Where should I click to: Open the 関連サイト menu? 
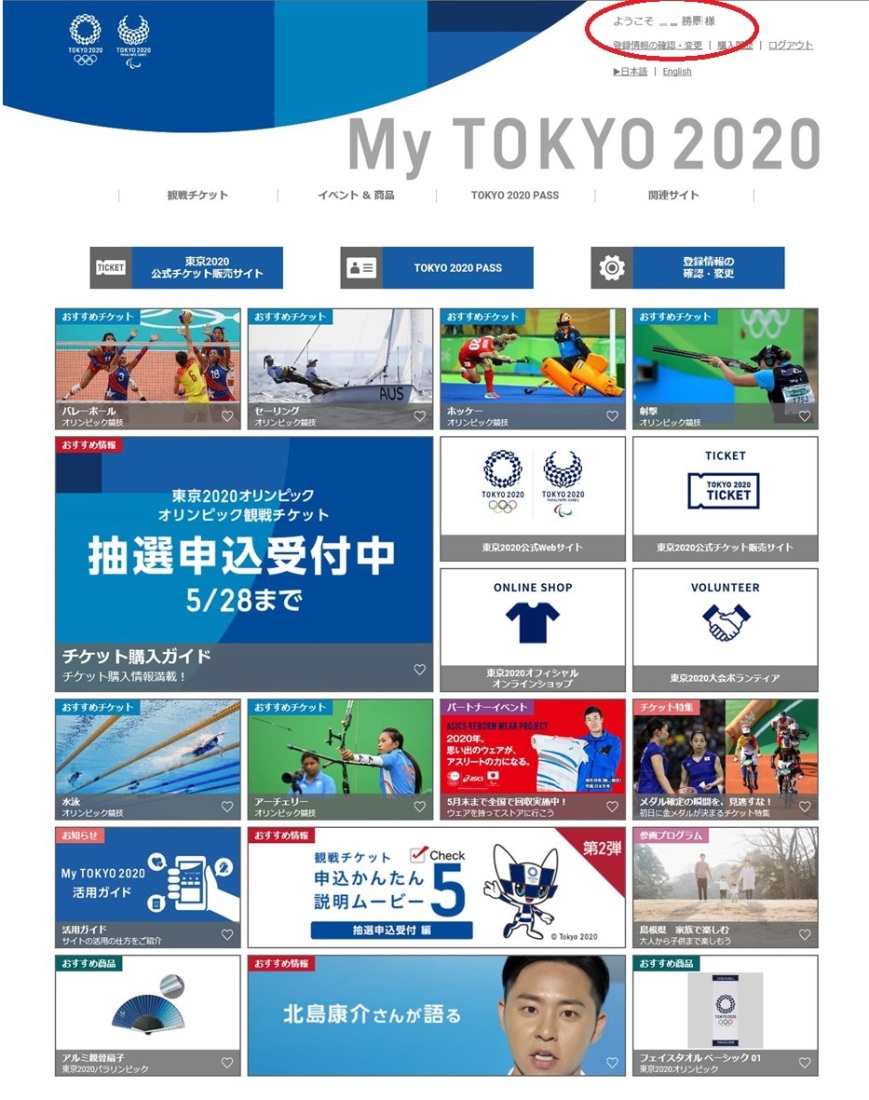click(673, 195)
